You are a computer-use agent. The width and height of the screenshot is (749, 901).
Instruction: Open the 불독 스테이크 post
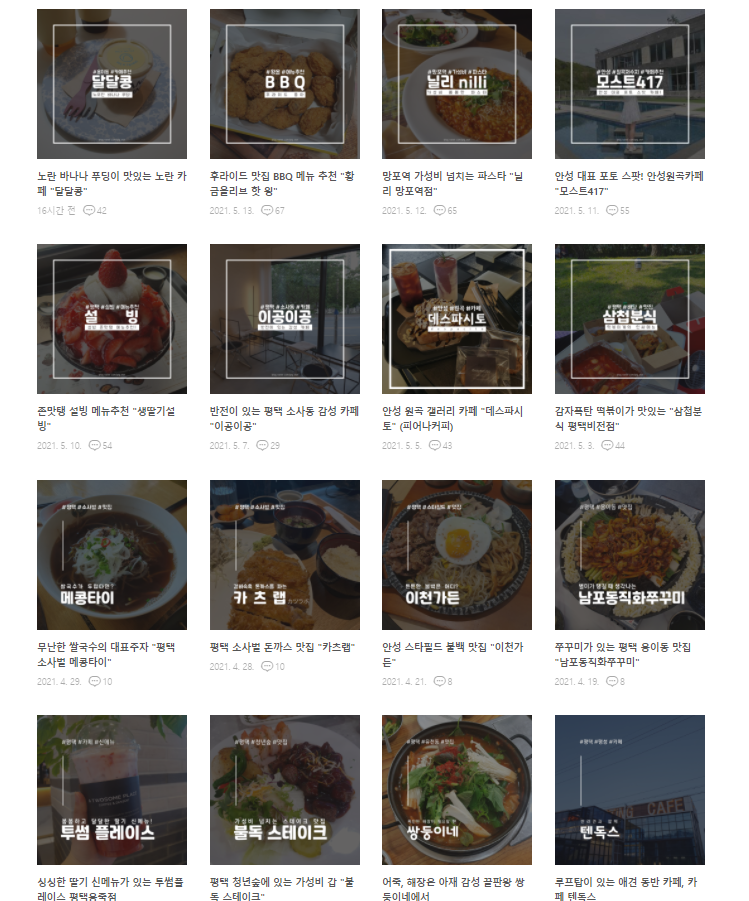tap(284, 790)
